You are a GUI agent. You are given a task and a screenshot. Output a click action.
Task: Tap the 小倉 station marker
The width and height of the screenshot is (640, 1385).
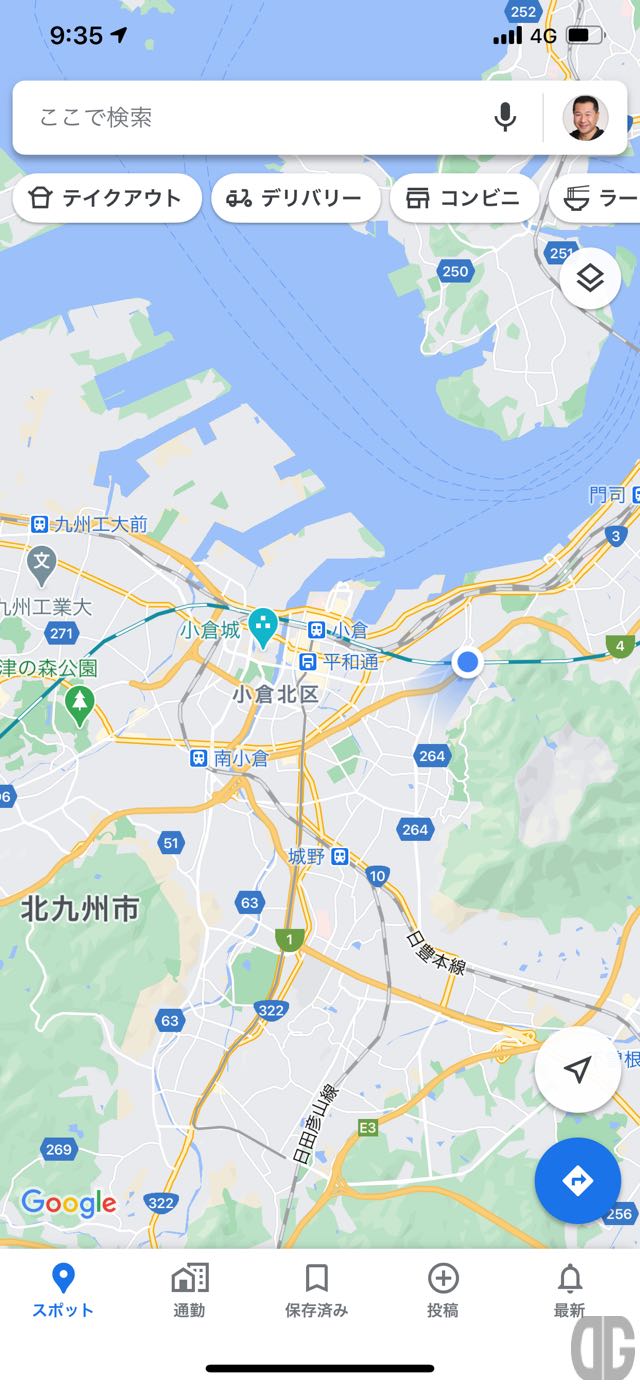[x=316, y=630]
